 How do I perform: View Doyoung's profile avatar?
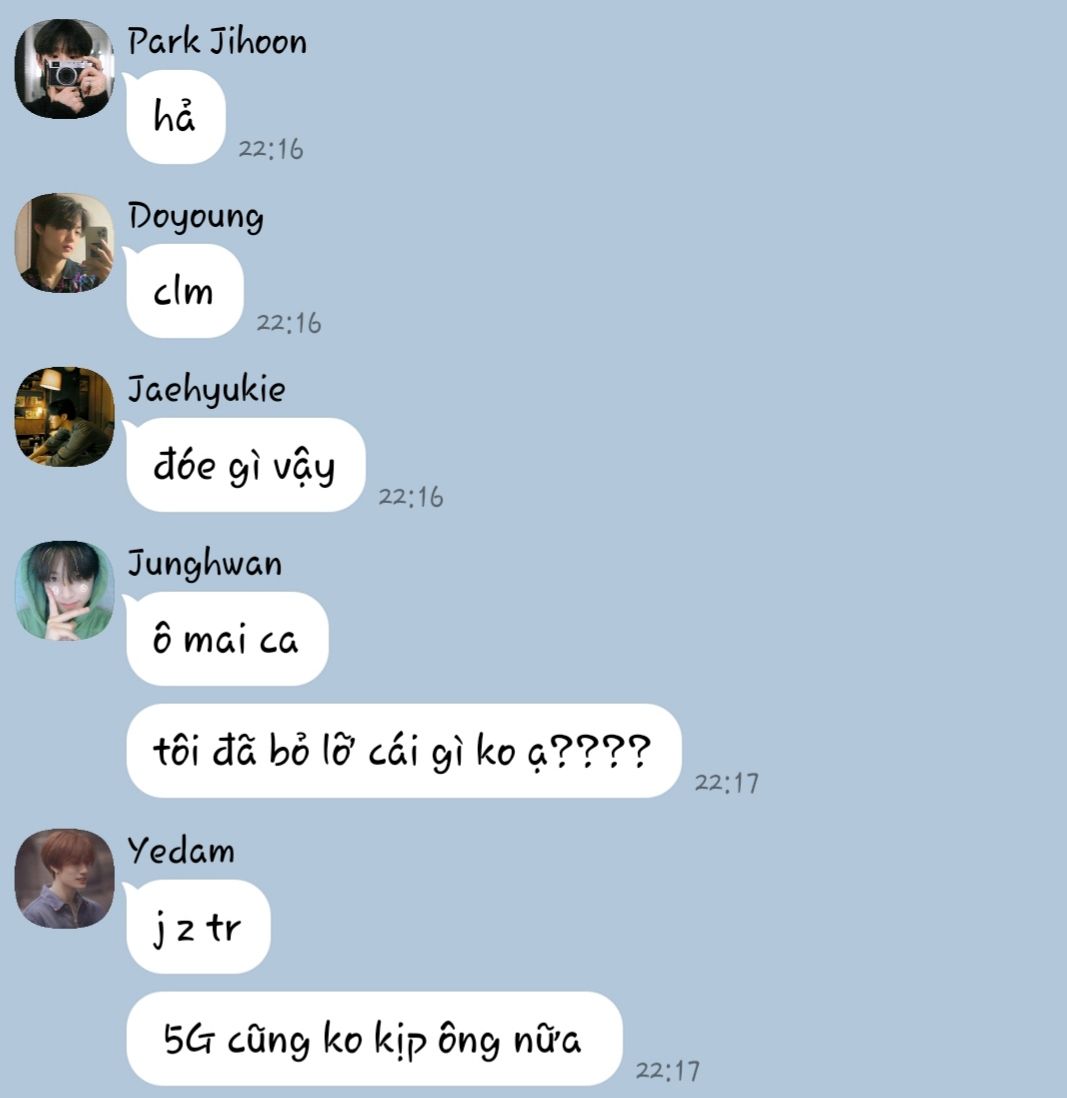(64, 243)
